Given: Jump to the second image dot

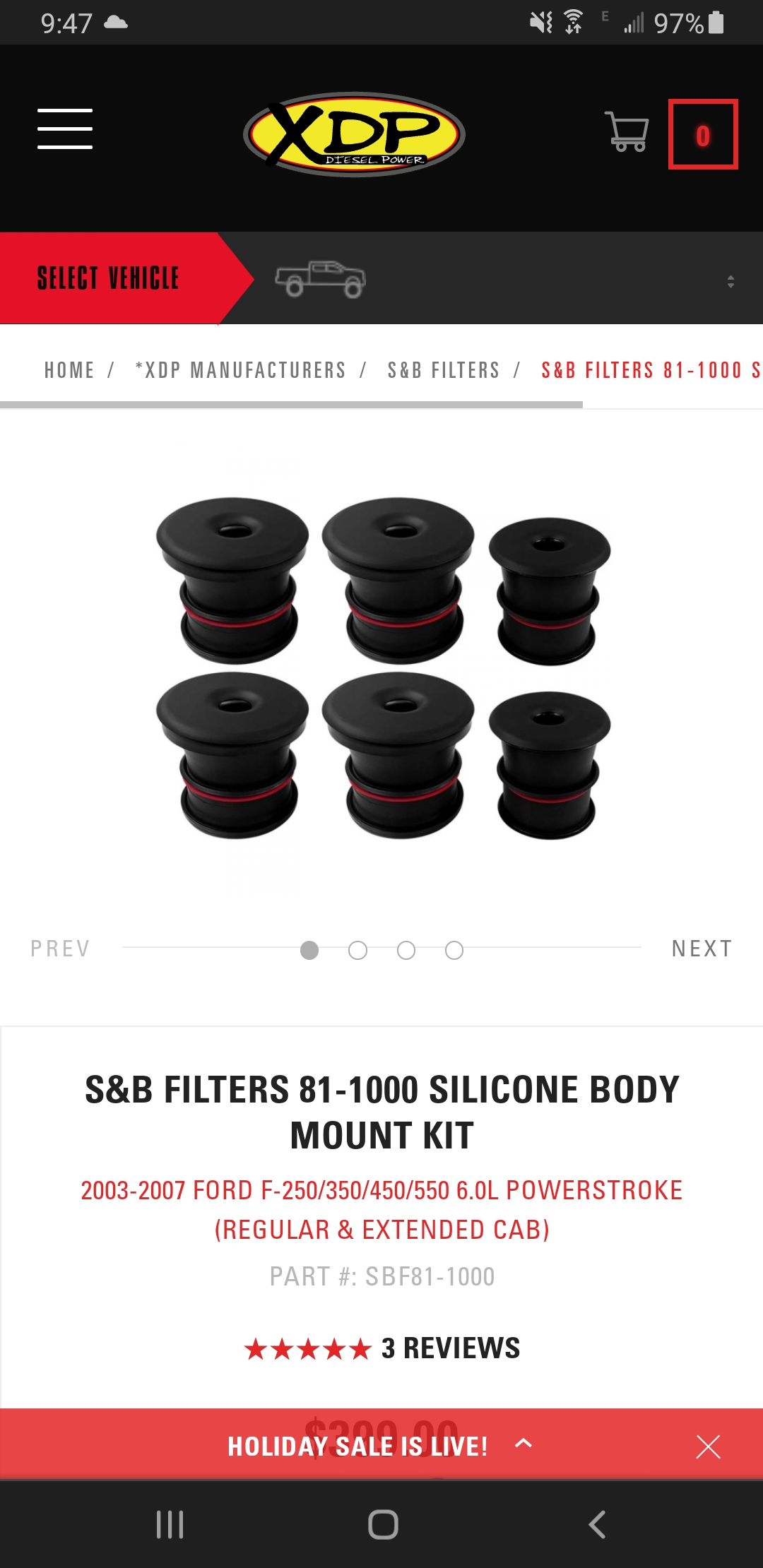Looking at the screenshot, I should 358,951.
